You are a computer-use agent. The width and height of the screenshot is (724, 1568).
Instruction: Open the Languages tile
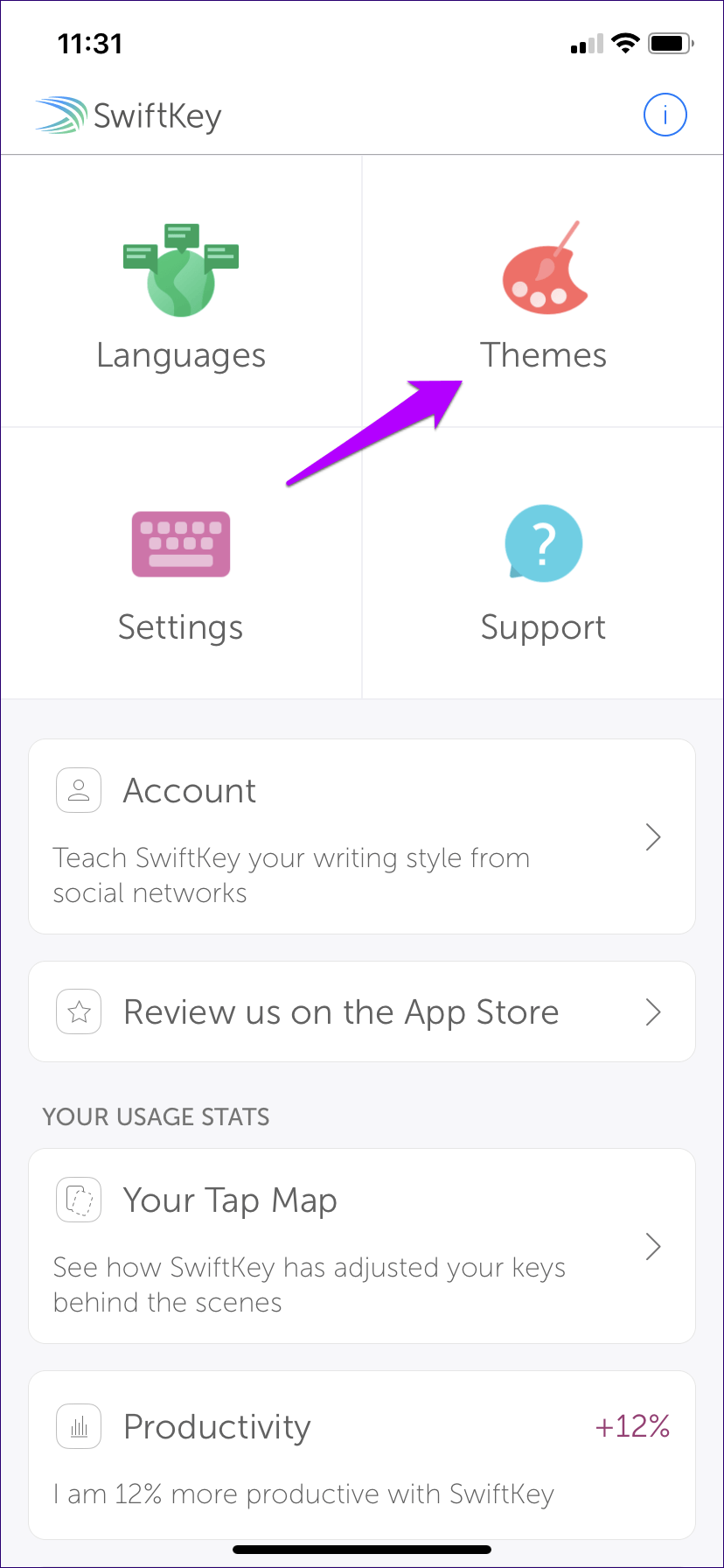click(181, 293)
